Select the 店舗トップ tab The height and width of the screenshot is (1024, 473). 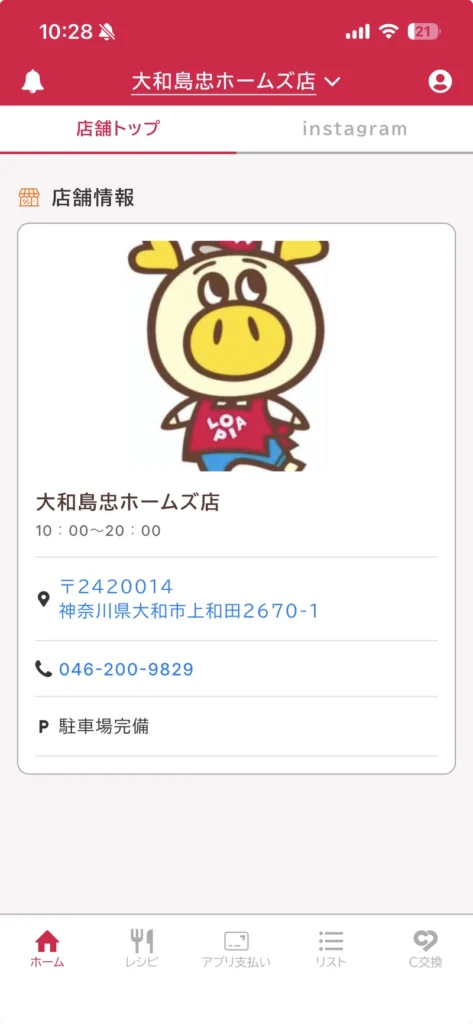[x=118, y=129]
